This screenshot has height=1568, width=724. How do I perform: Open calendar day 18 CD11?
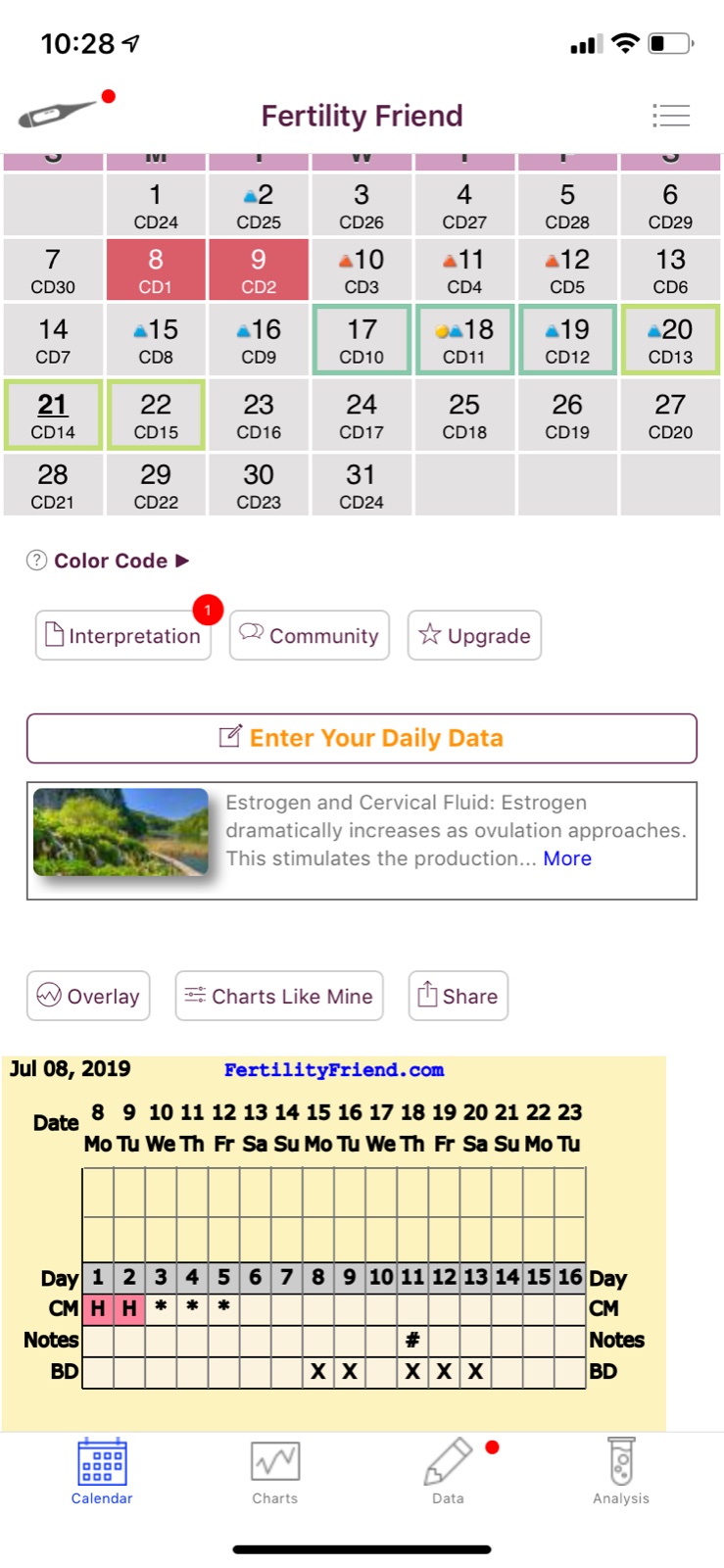464,340
